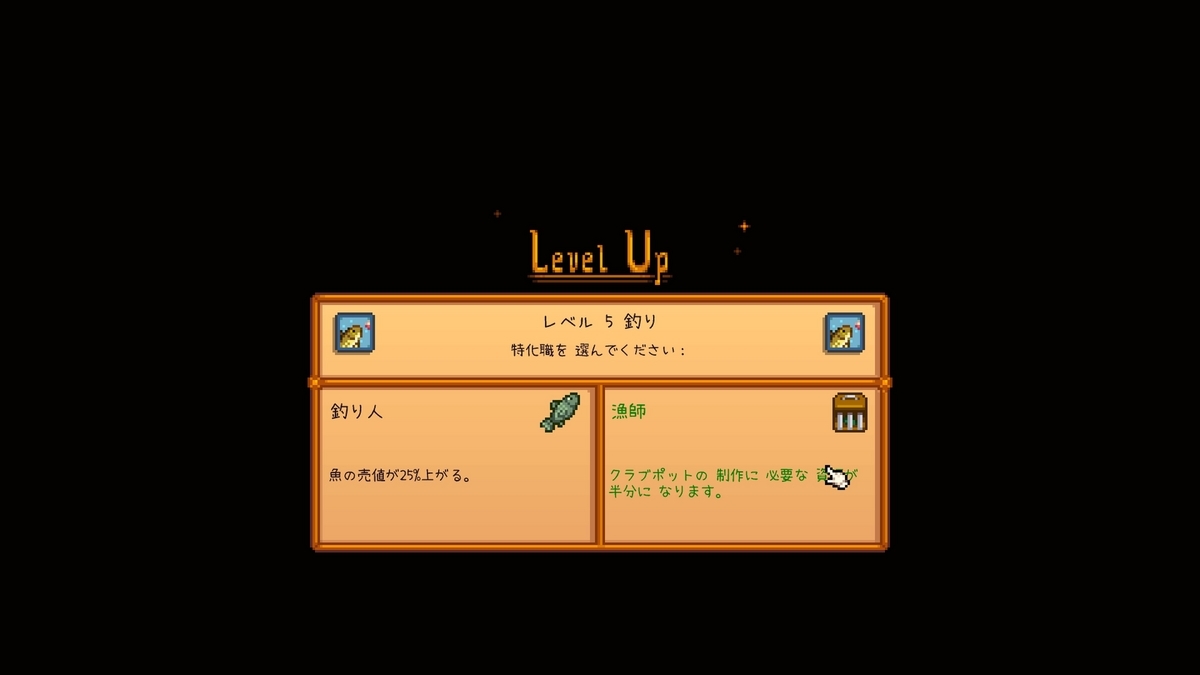Choose the 釣り人 profession card
Viewport: 1200px width, 675px height.
pos(455,465)
